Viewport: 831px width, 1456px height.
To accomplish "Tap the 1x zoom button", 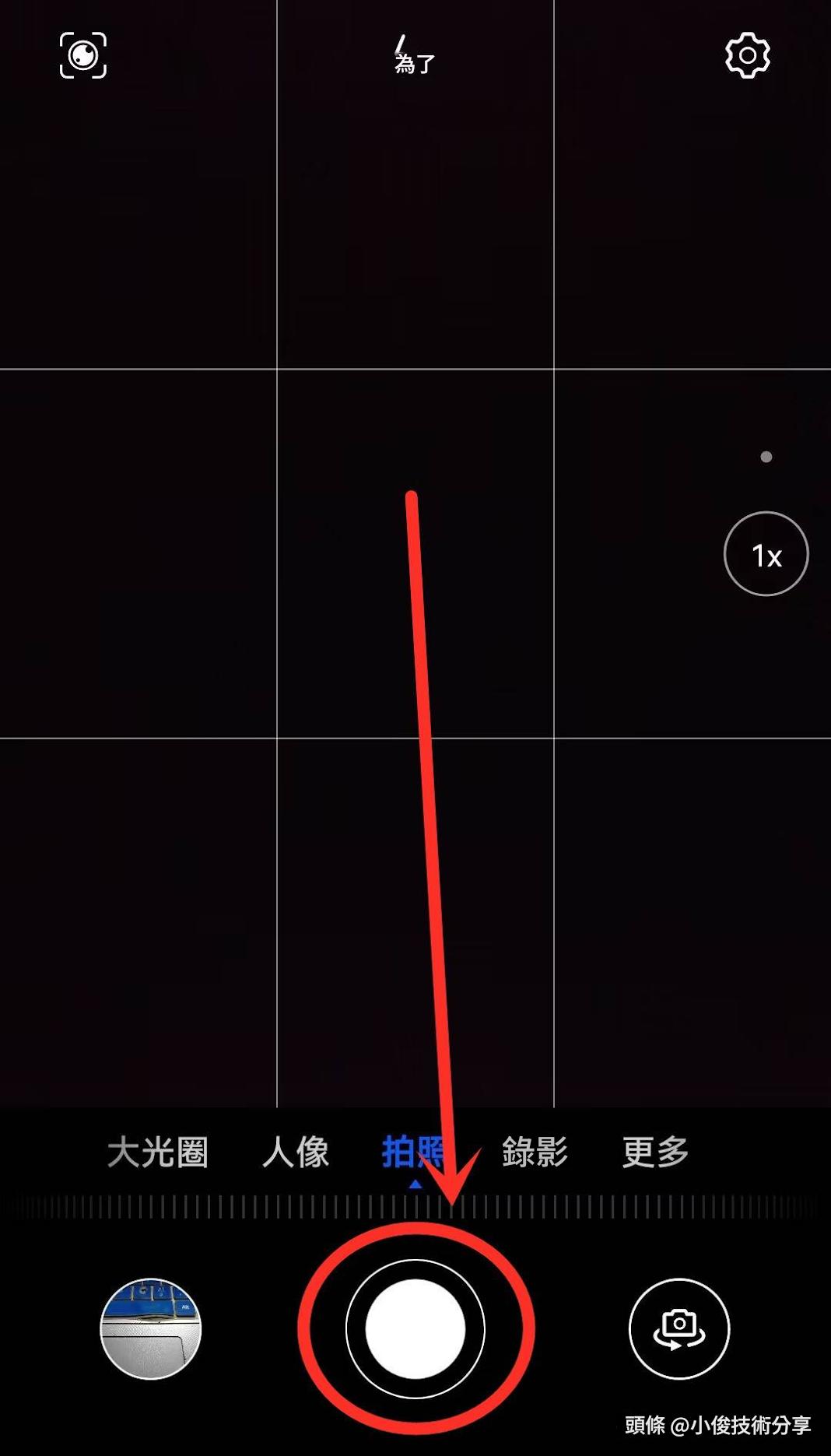I will [766, 553].
